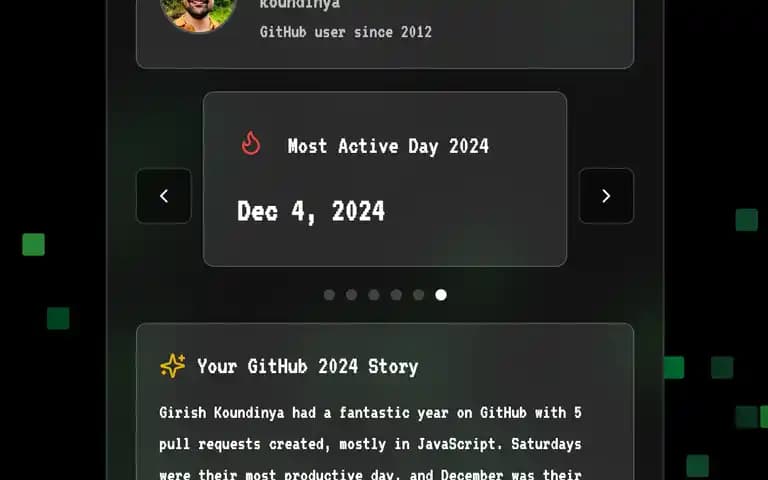Jump to the first carousel dot
The image size is (768, 480).
(329, 295)
